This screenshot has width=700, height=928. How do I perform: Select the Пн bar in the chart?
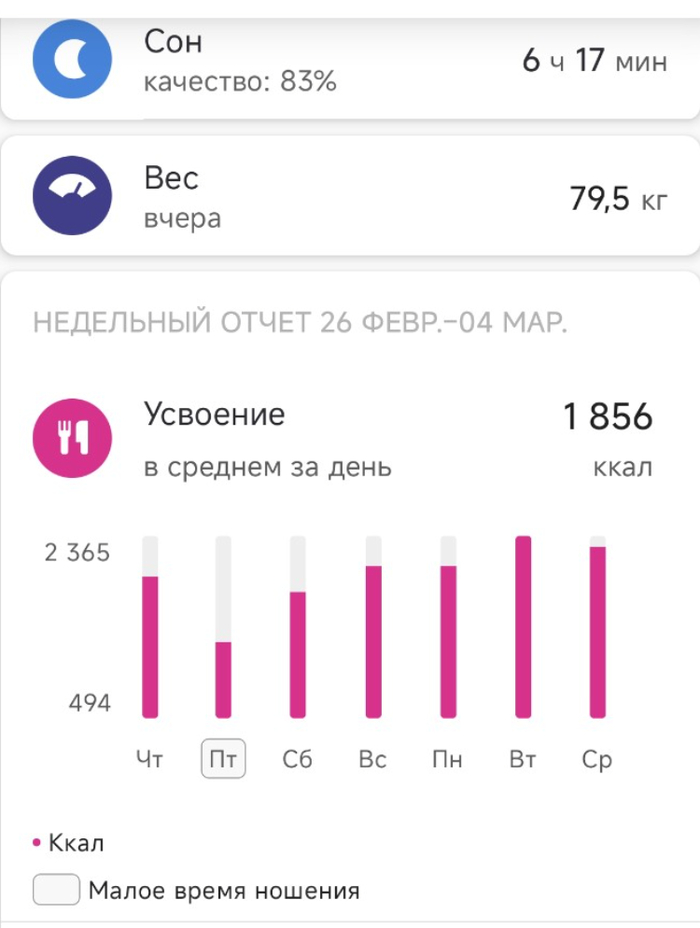click(x=448, y=640)
